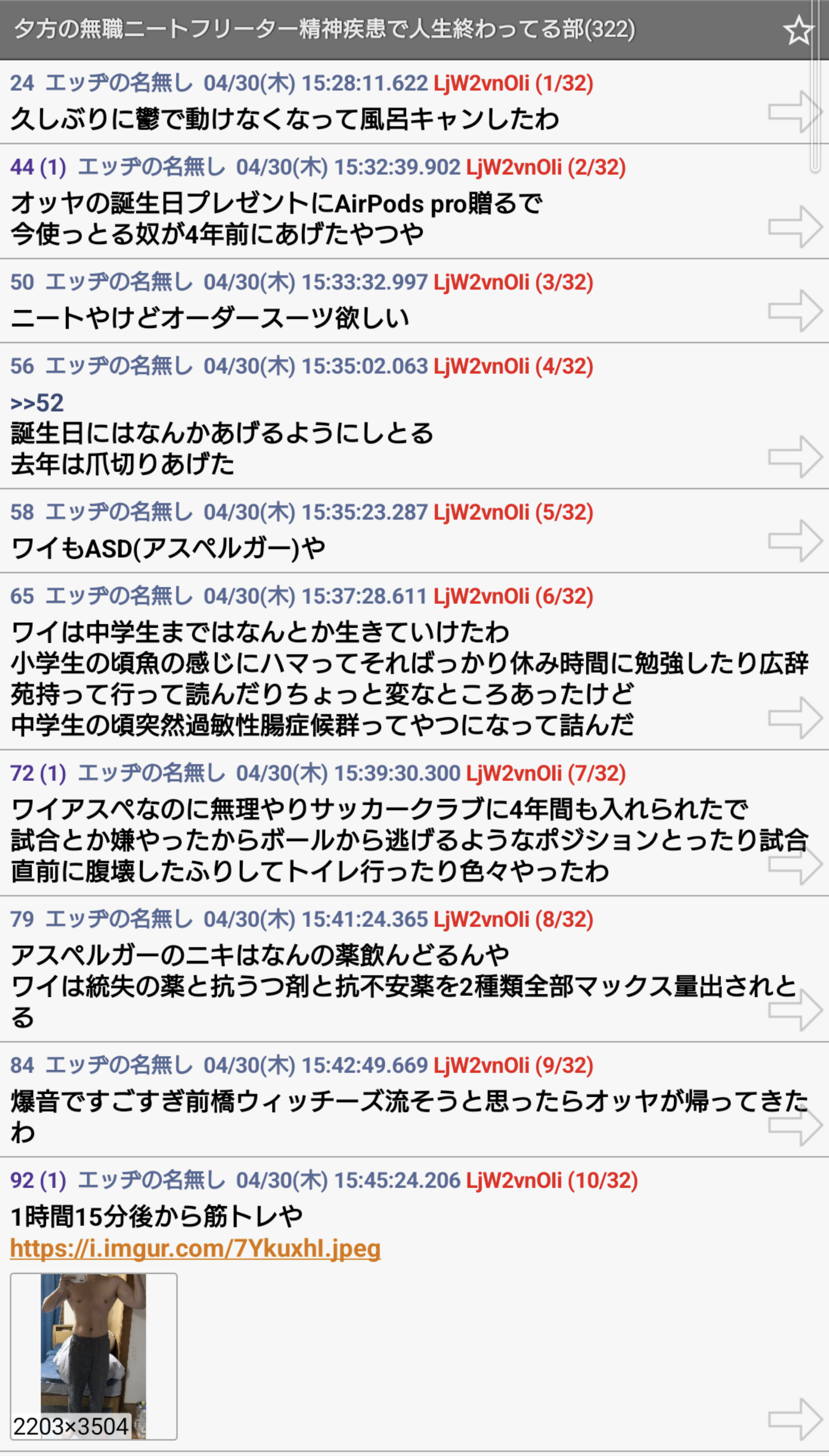Screen dimensions: 829x1456
Task: Jump to quoted post >>52
Action: pos(37,403)
